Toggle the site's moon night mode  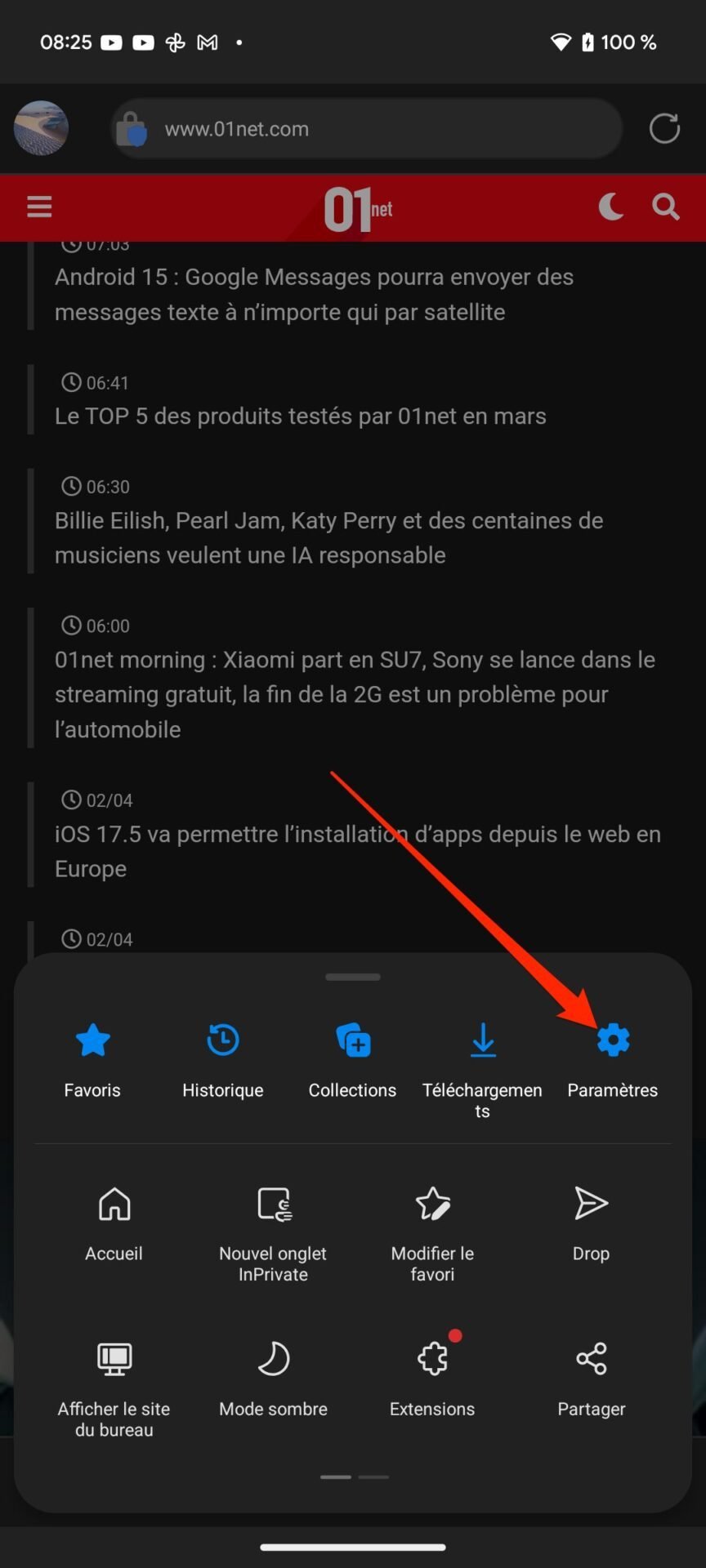point(610,207)
